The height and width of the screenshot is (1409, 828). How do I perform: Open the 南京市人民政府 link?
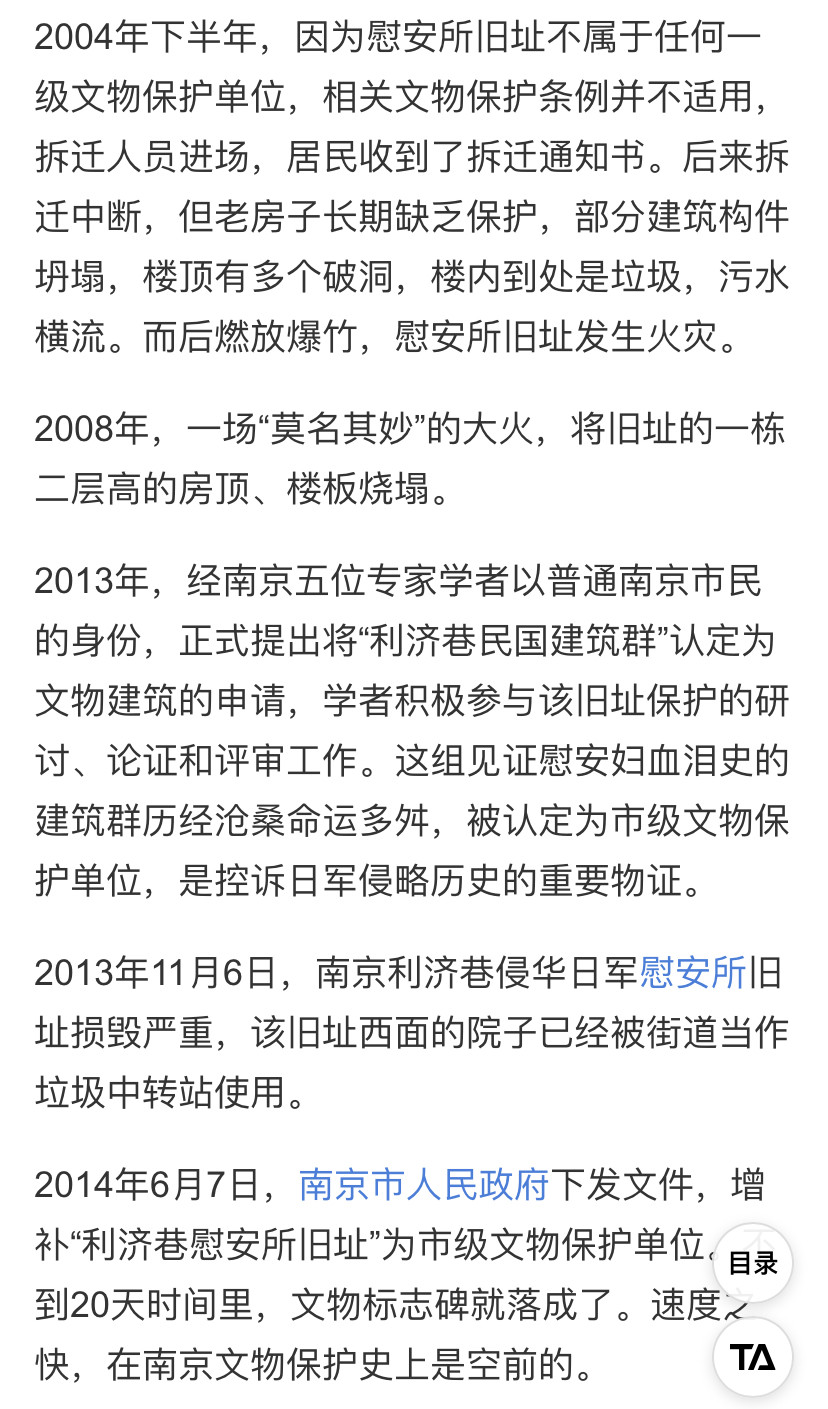[x=424, y=1186]
